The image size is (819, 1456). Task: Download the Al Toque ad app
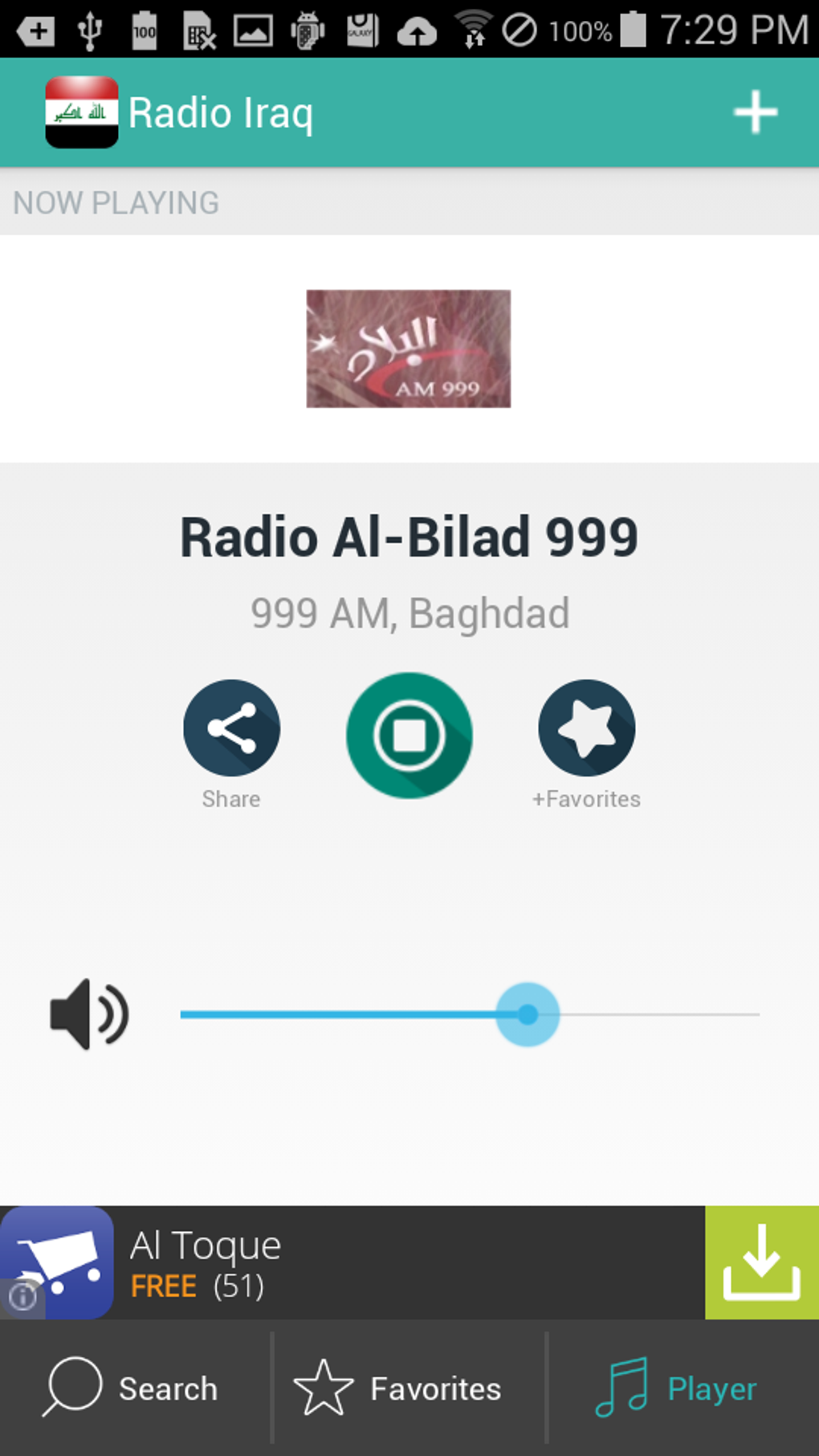(x=761, y=1262)
